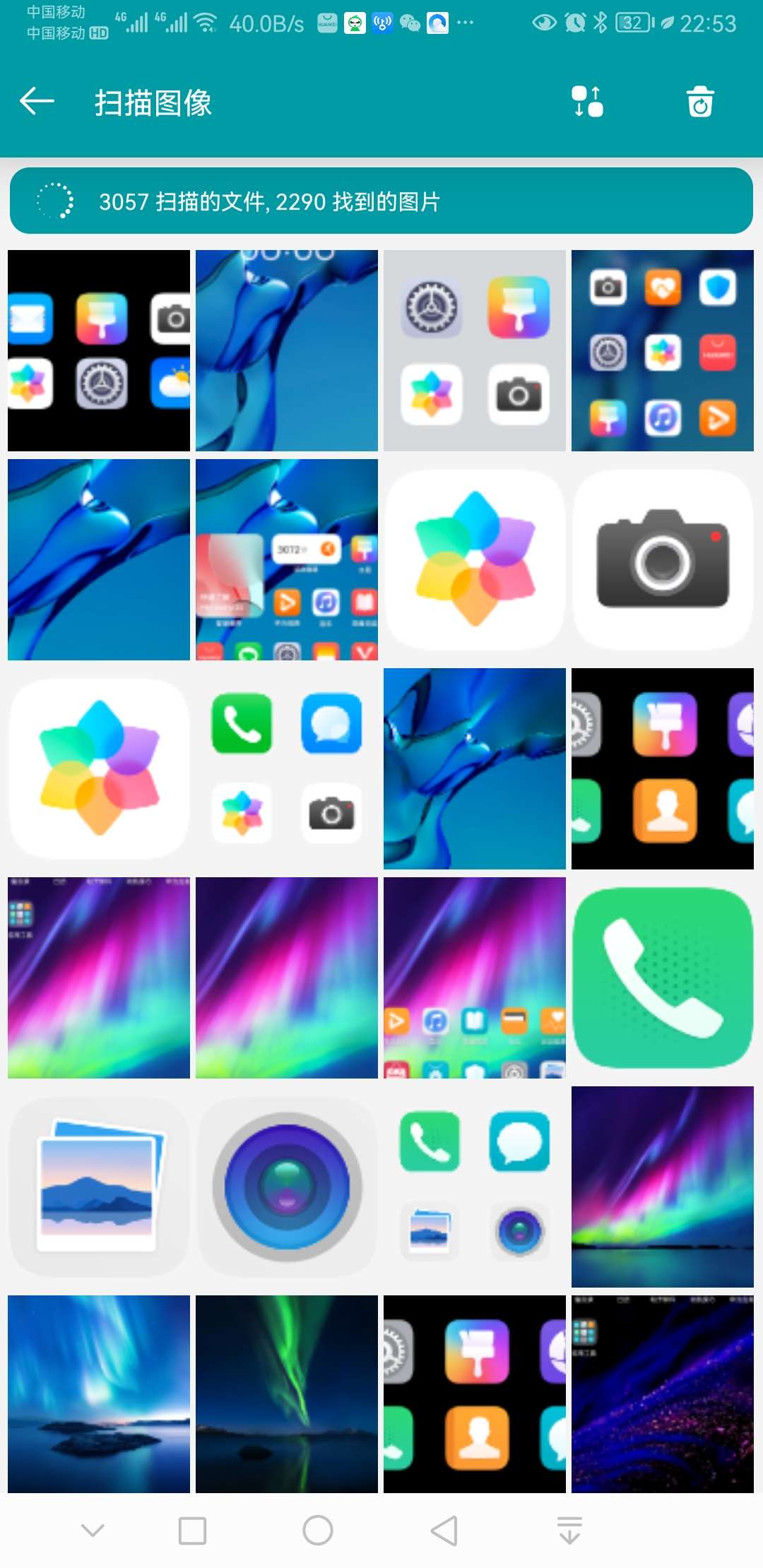This screenshot has width=763, height=1568.
Task: Open the gray tile with settings gear
Action: tap(475, 350)
